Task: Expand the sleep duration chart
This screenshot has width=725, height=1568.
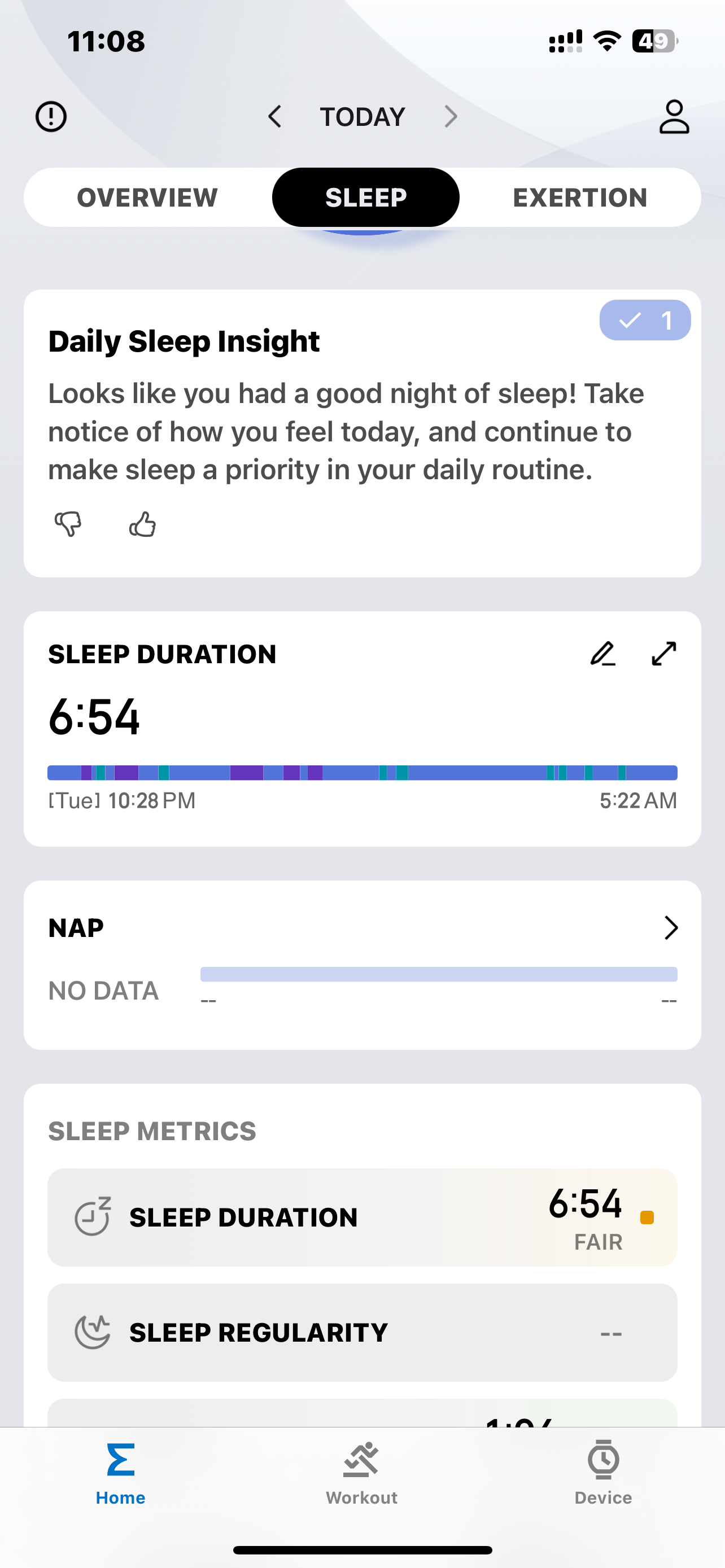Action: [663, 654]
